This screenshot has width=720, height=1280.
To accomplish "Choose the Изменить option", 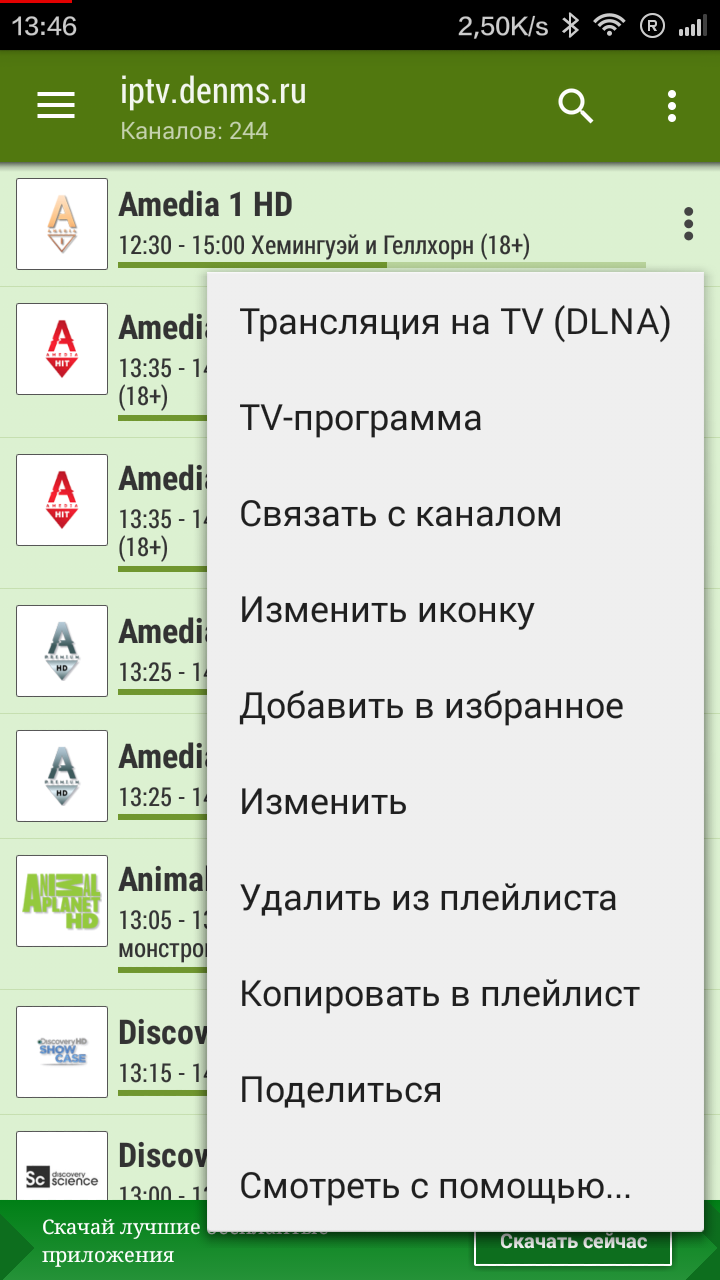I will [x=455, y=802].
